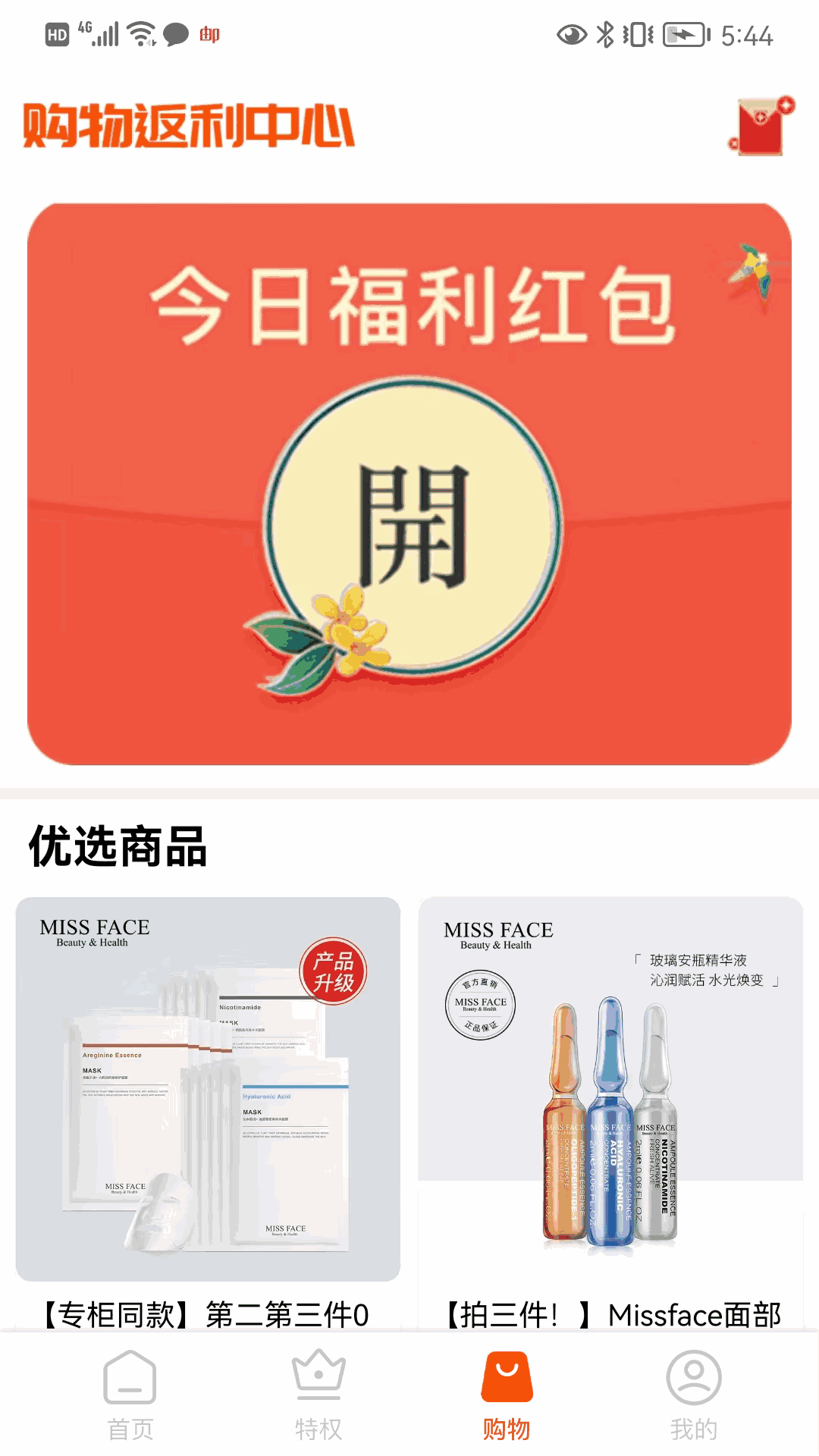Tap the 開 button to open today's red packet

point(413,525)
